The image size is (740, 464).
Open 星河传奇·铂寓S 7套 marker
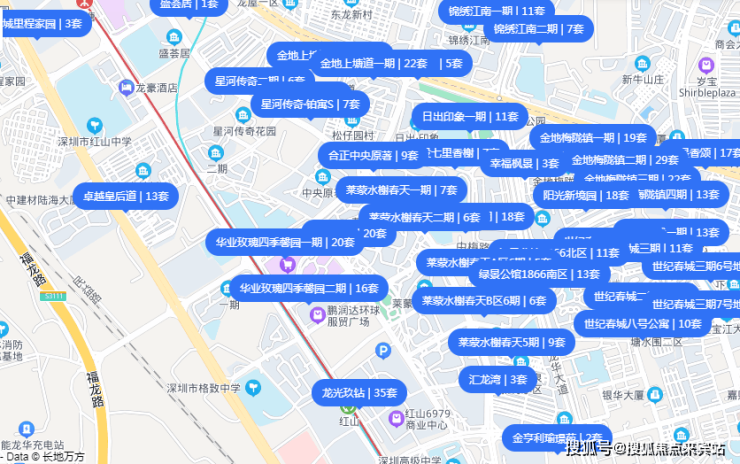click(x=310, y=103)
